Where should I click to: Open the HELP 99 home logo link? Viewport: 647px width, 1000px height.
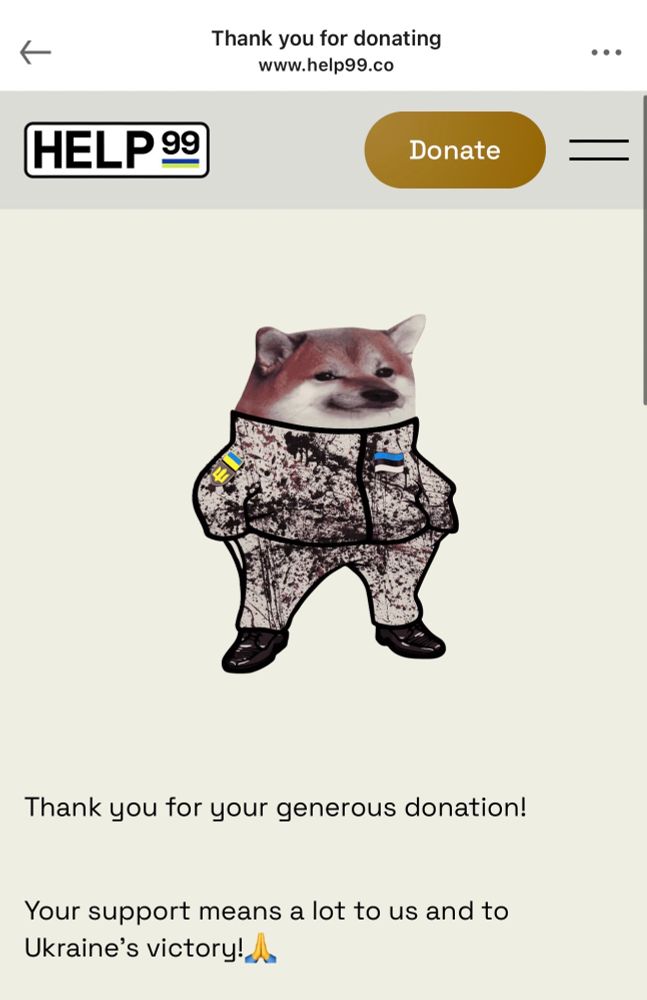point(117,150)
